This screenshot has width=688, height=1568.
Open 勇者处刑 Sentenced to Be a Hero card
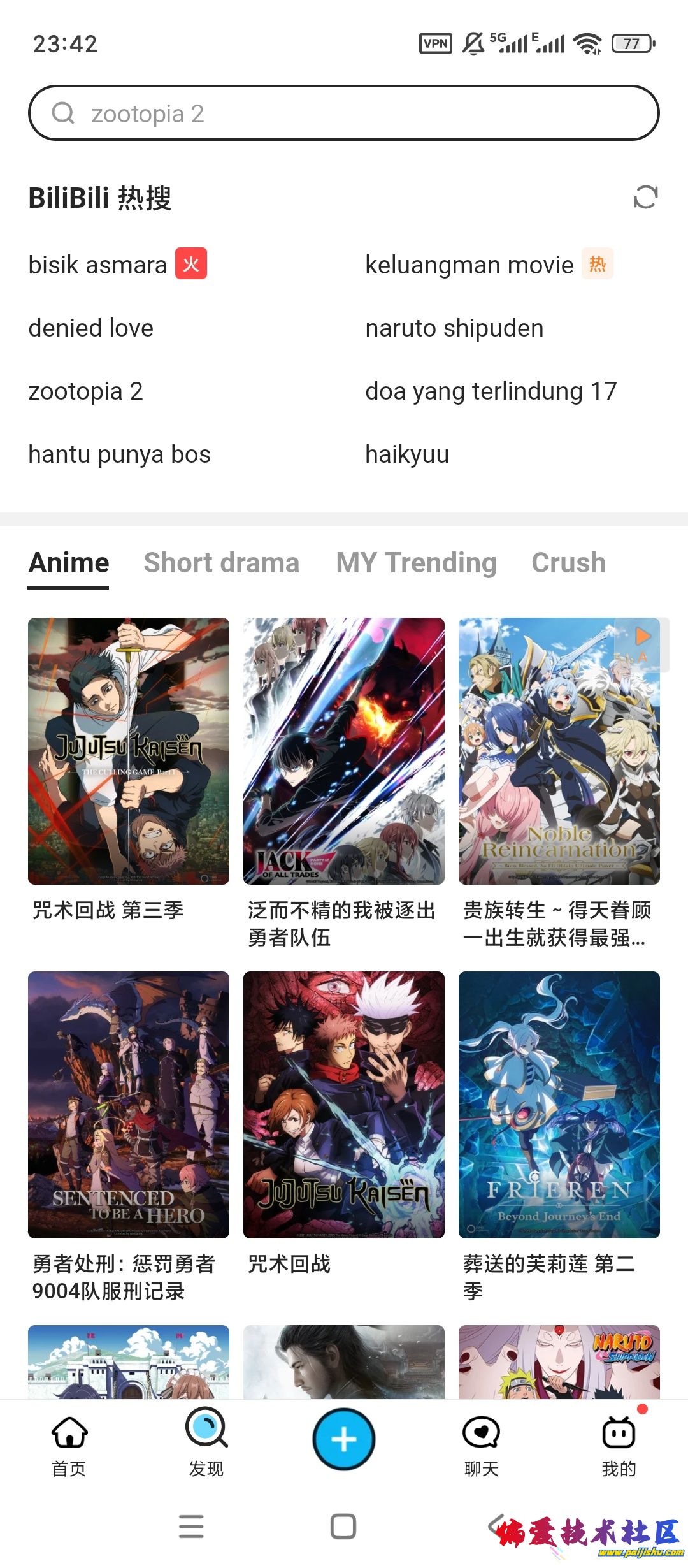click(x=129, y=1104)
